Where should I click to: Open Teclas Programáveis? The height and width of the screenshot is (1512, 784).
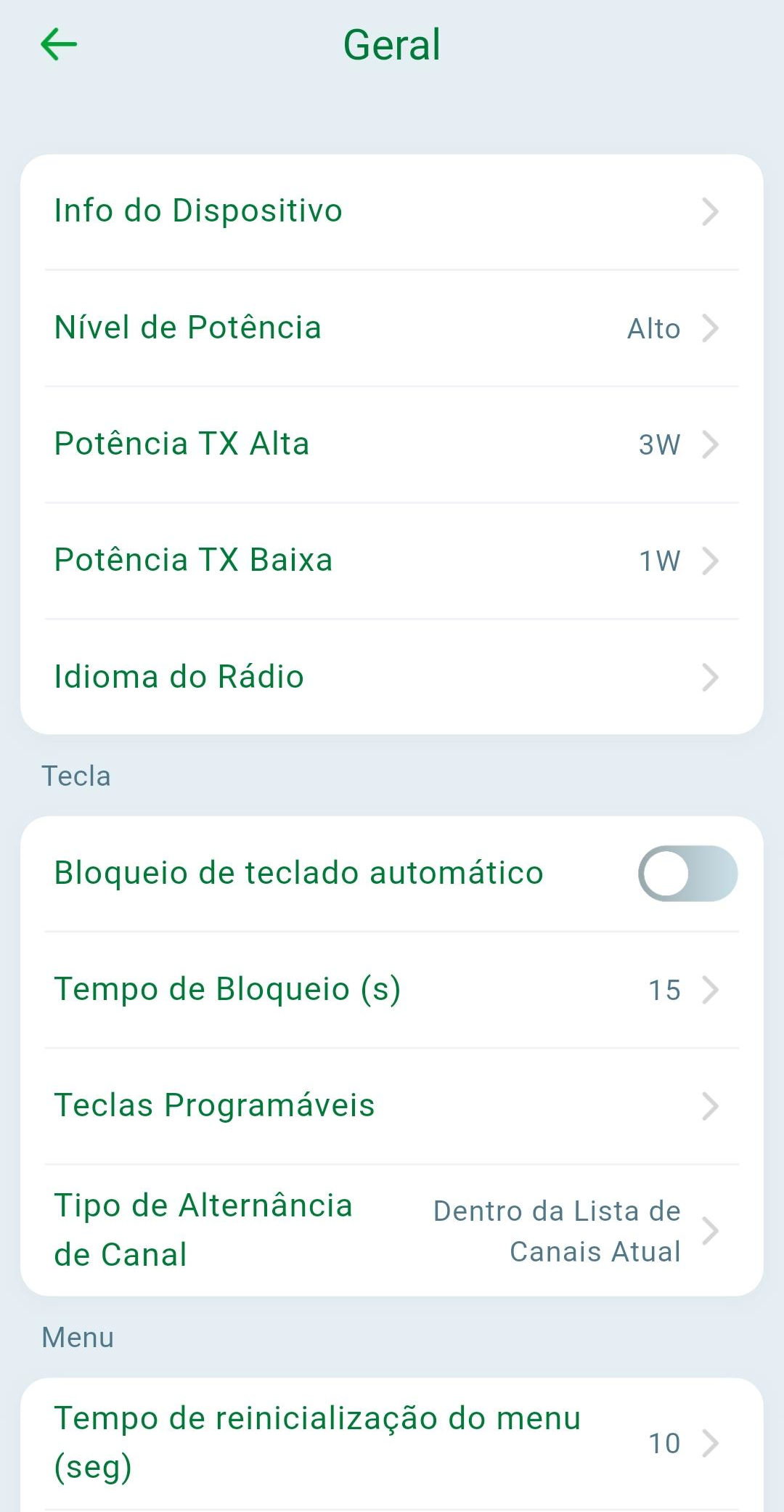click(391, 1106)
